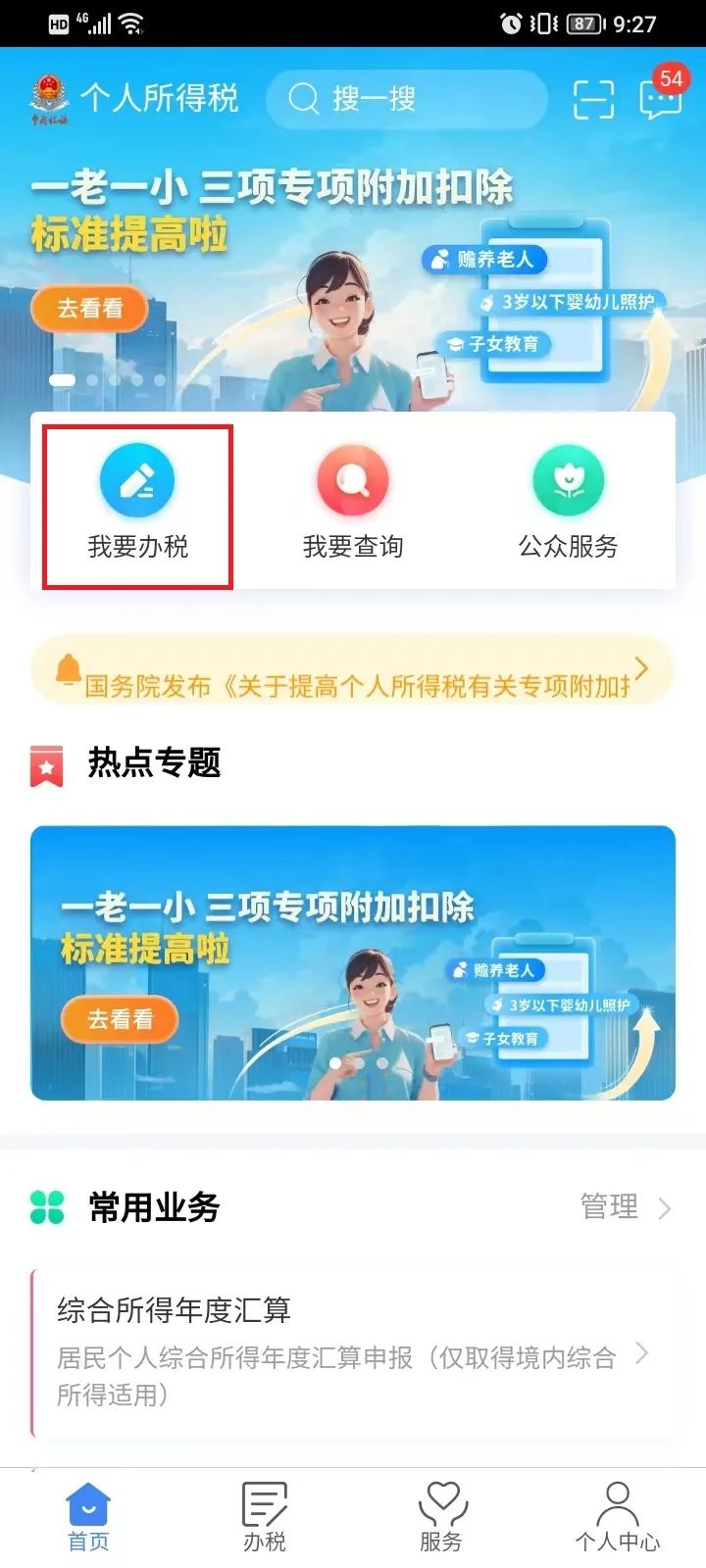The width and height of the screenshot is (706, 1568).
Task: Open the 热点专题 banner card
Action: point(353,963)
